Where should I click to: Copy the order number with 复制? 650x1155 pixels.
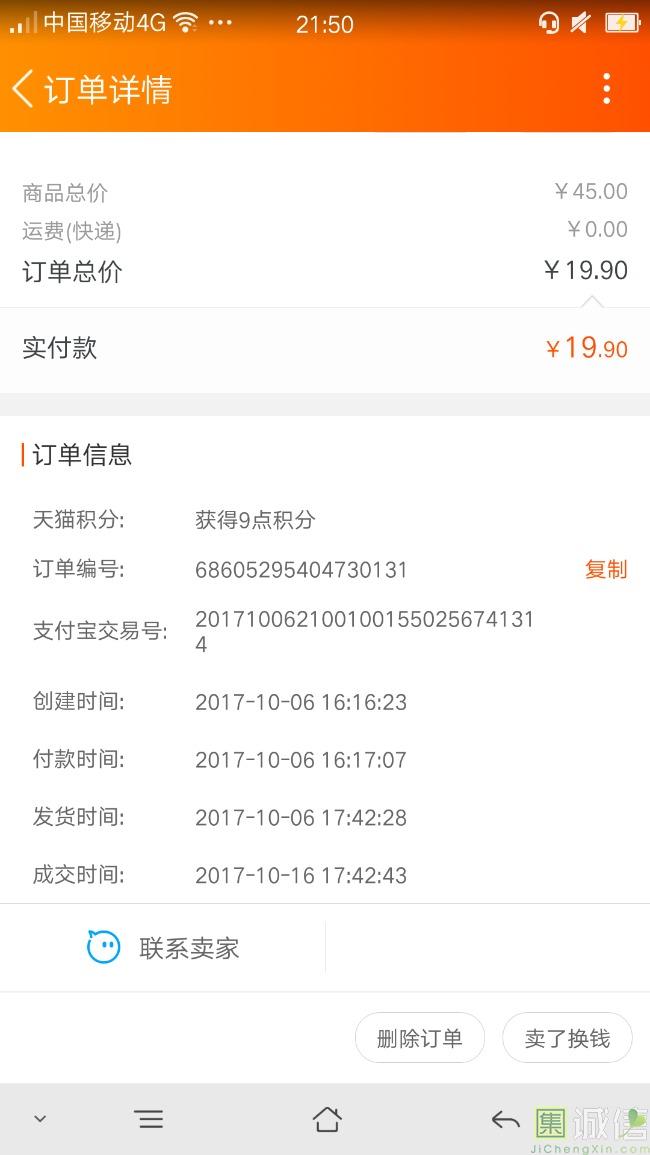605,569
